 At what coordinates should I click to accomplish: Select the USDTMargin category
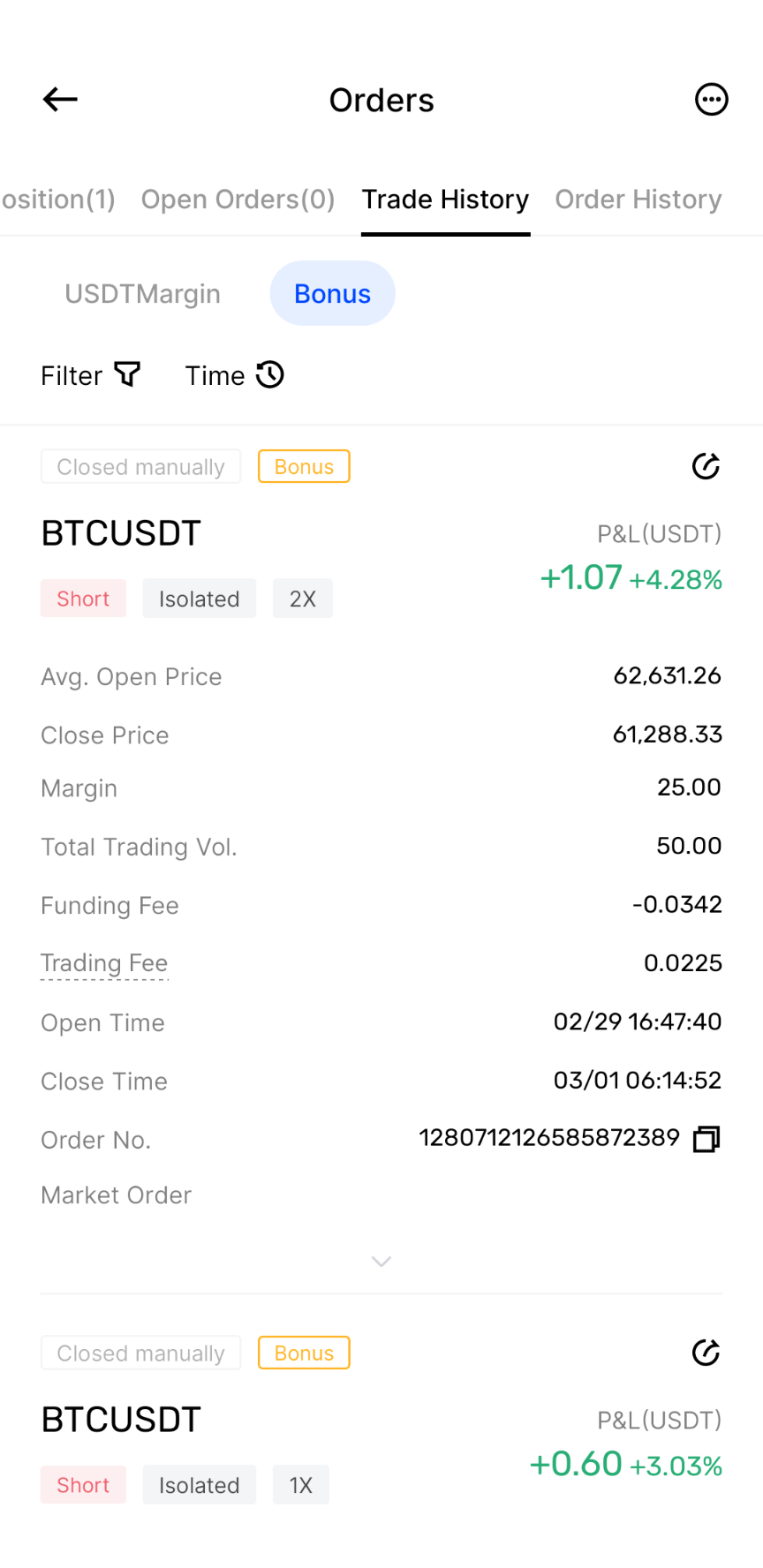142,294
